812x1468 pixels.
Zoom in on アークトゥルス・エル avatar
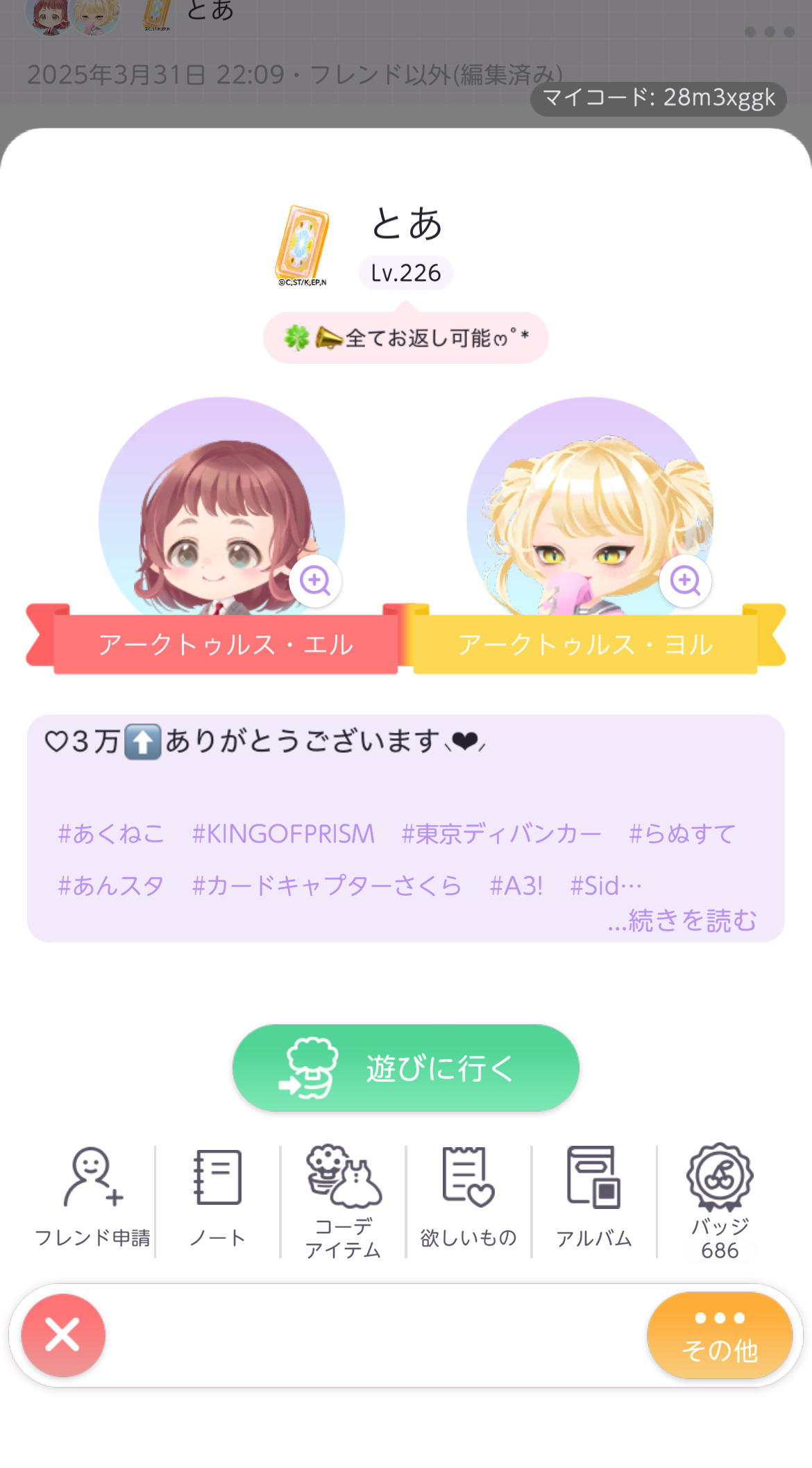pos(315,581)
